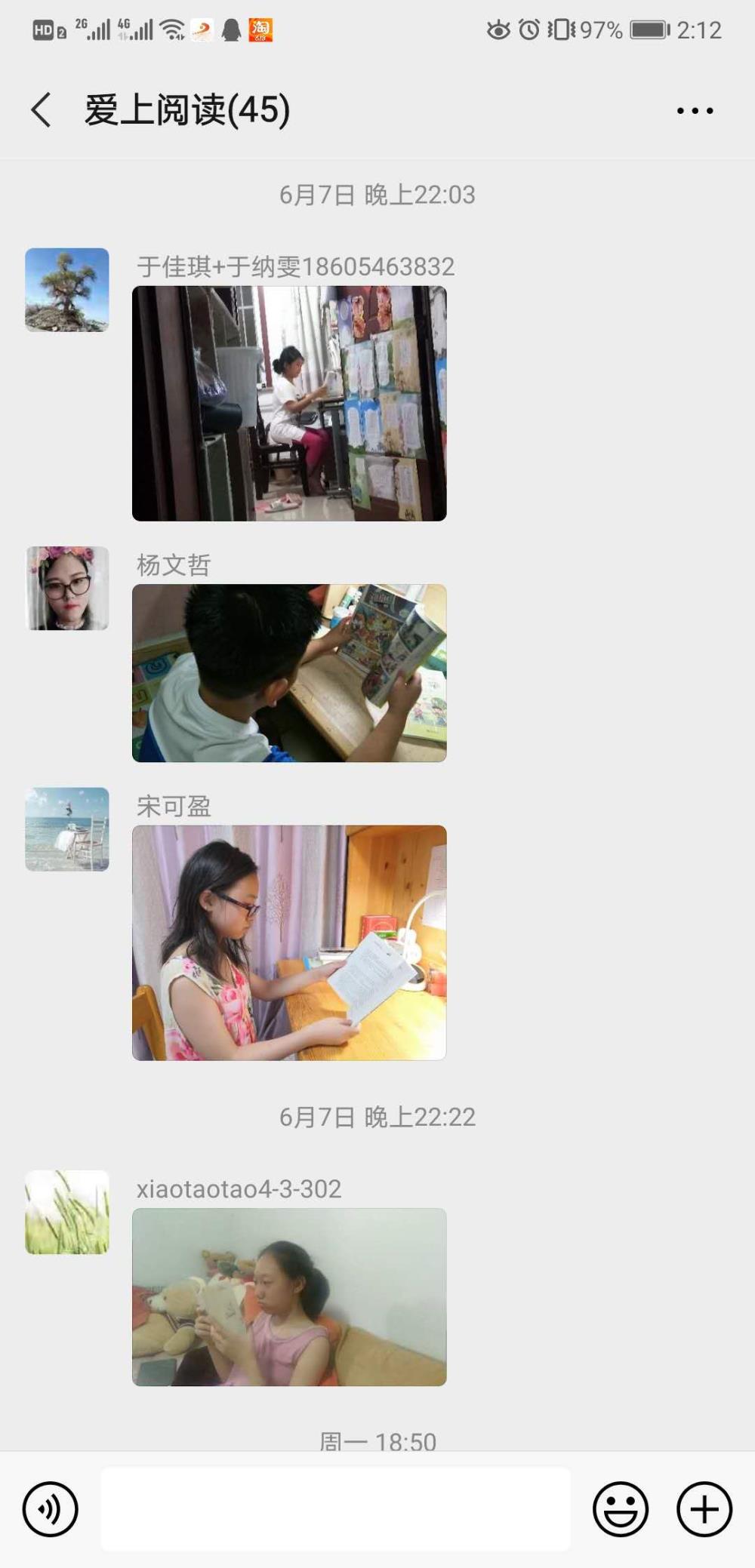View the photo sent by xiaotaotao4-3-302
Screen dimensions: 755x1568
pyautogui.click(x=289, y=1297)
